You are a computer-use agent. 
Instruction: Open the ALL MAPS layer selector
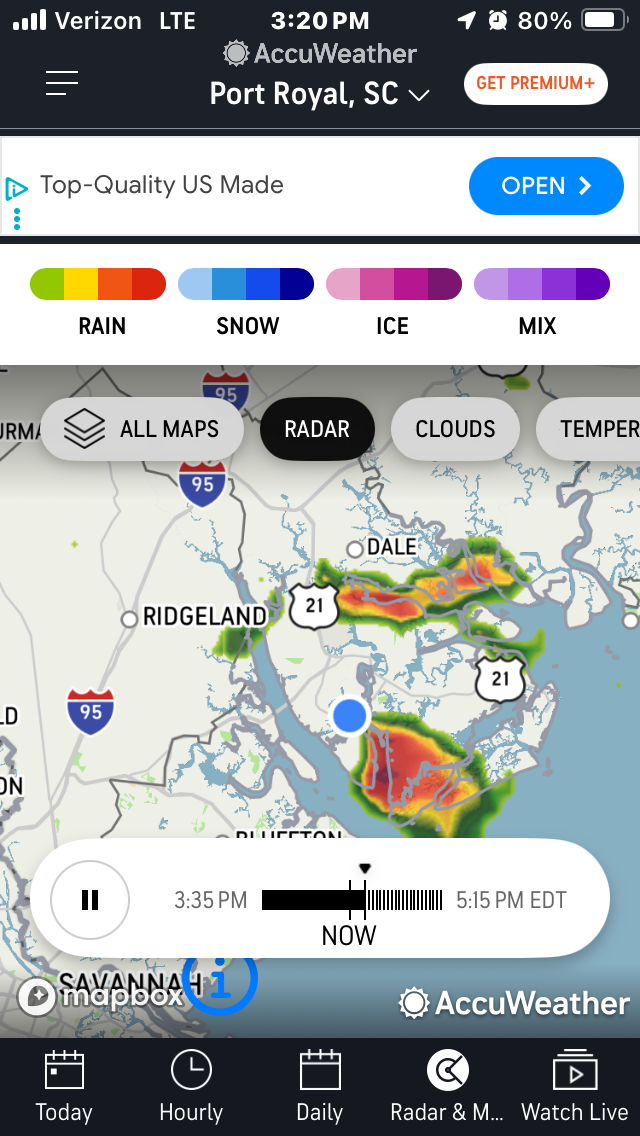tap(142, 429)
